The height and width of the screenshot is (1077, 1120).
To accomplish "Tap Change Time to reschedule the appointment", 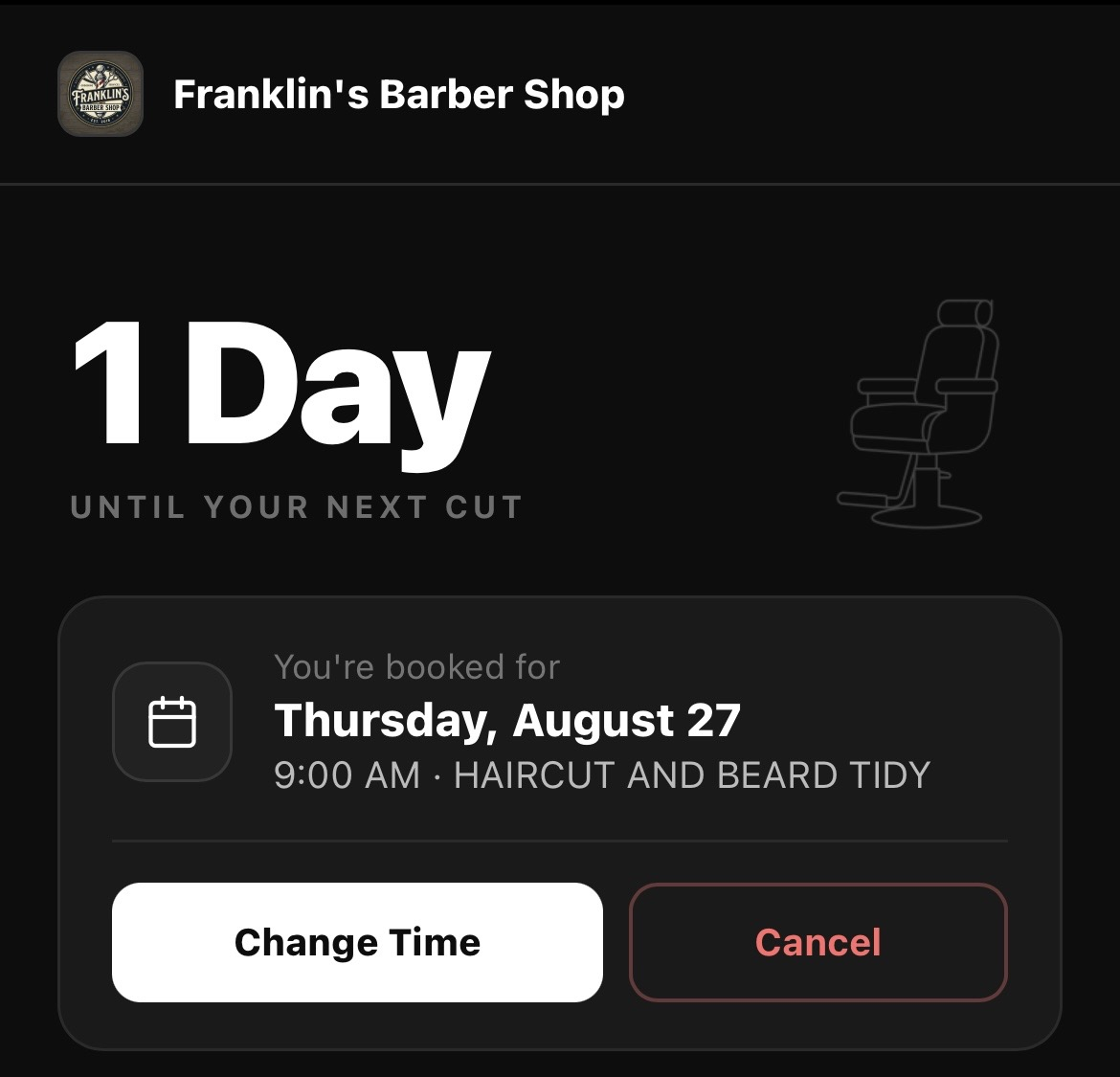I will pos(357,942).
